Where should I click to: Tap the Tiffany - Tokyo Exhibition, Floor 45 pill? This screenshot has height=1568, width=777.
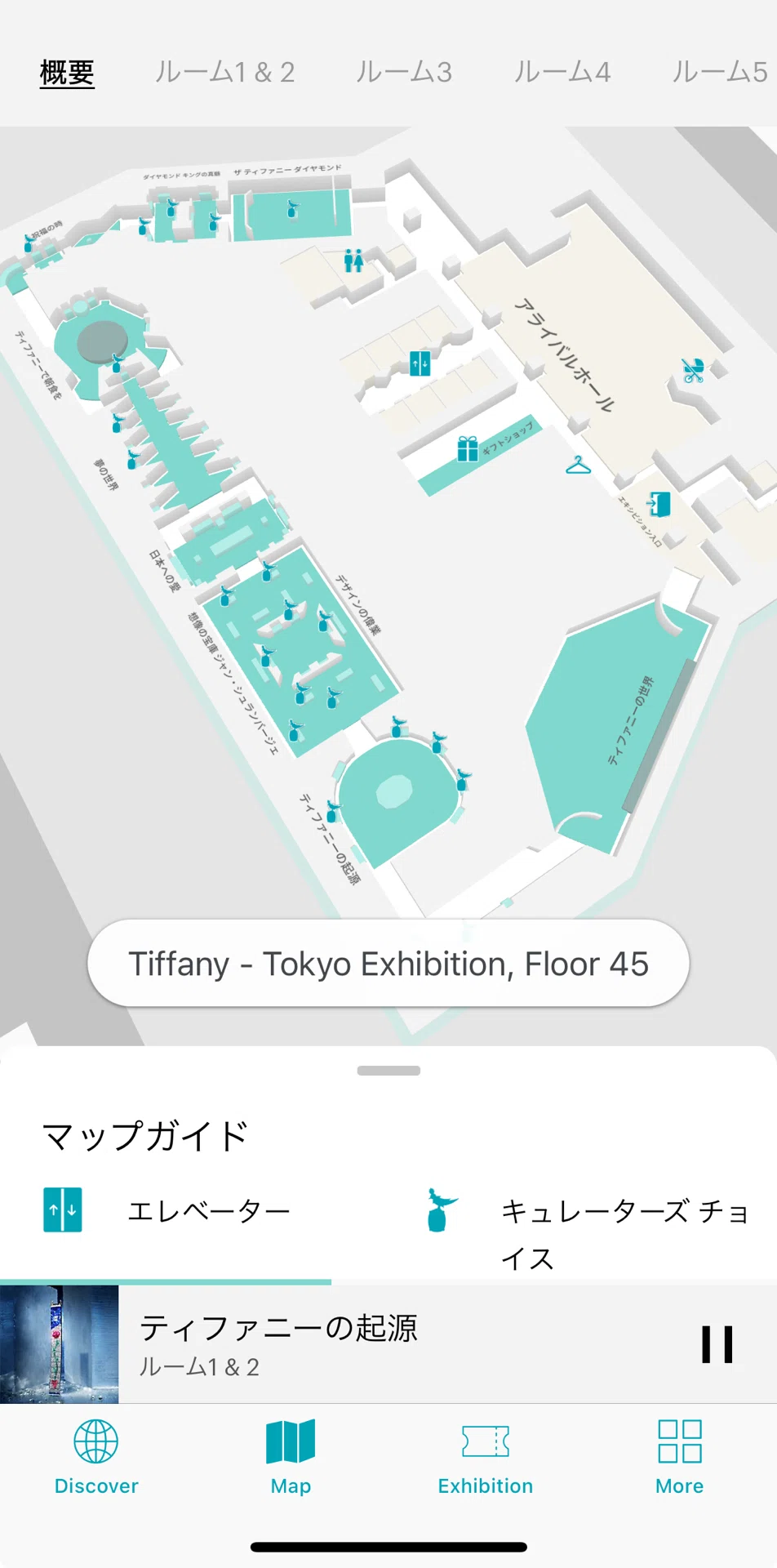[388, 964]
